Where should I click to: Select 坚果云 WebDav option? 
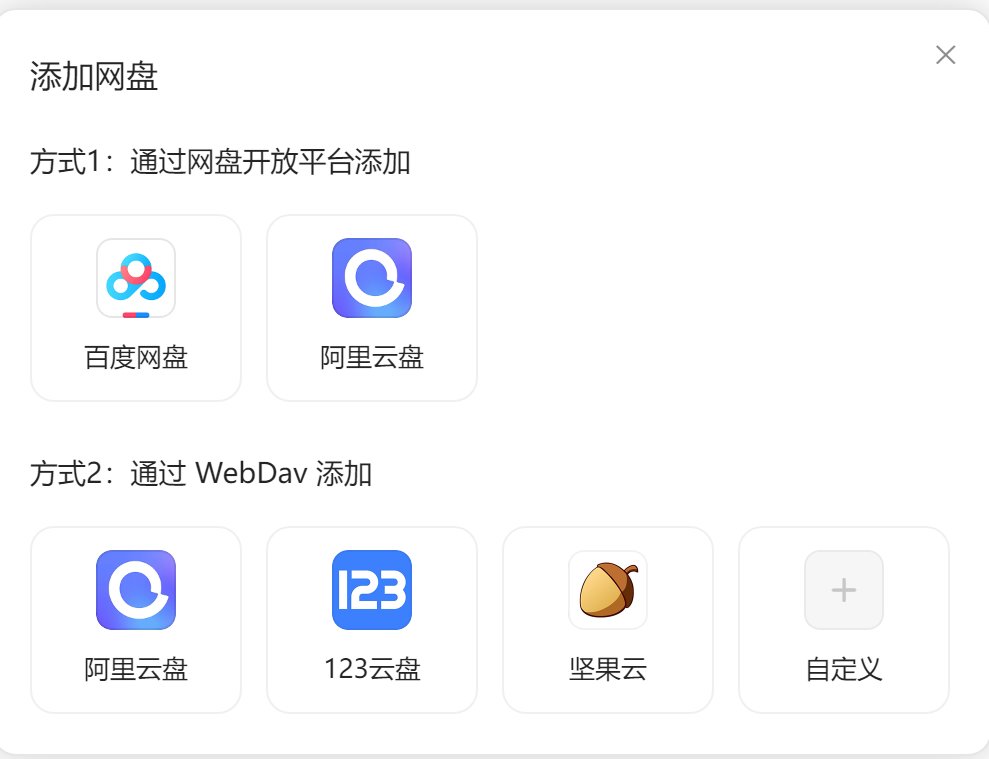tap(608, 620)
